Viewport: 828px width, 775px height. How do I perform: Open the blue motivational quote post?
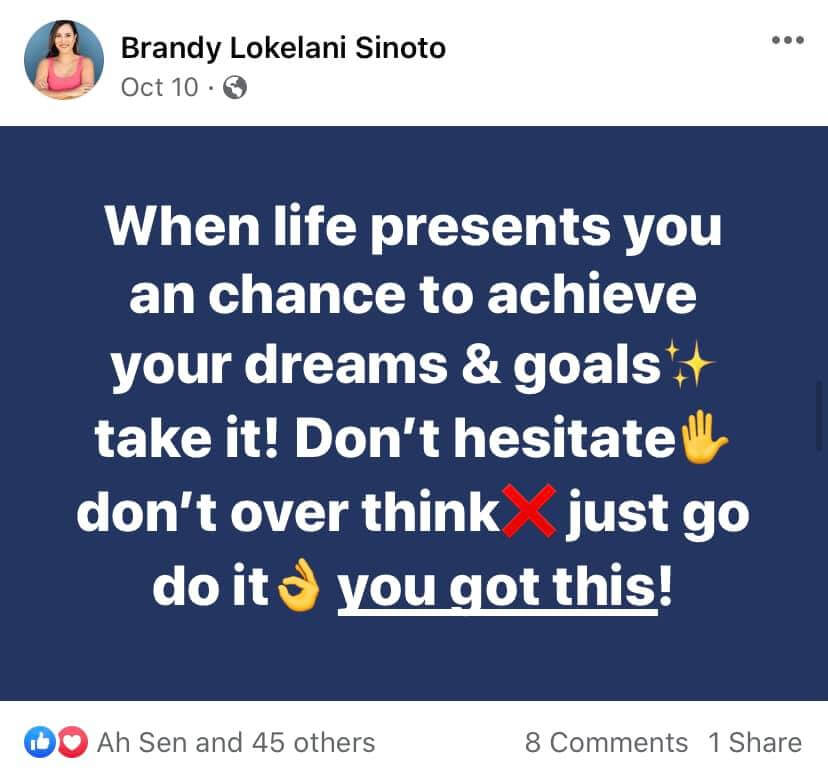pyautogui.click(x=414, y=412)
